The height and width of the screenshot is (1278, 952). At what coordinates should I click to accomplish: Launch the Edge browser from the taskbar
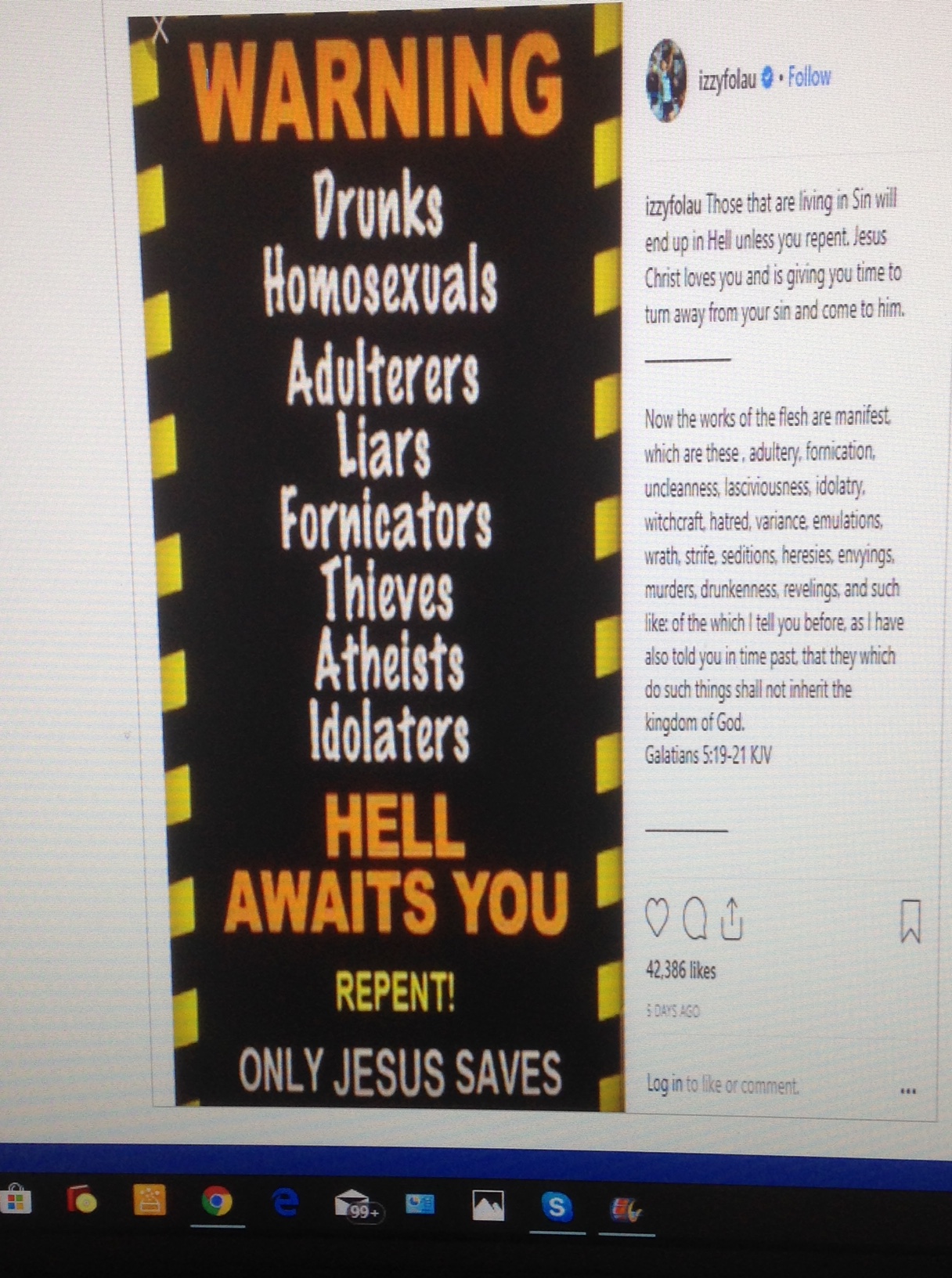tap(286, 1202)
